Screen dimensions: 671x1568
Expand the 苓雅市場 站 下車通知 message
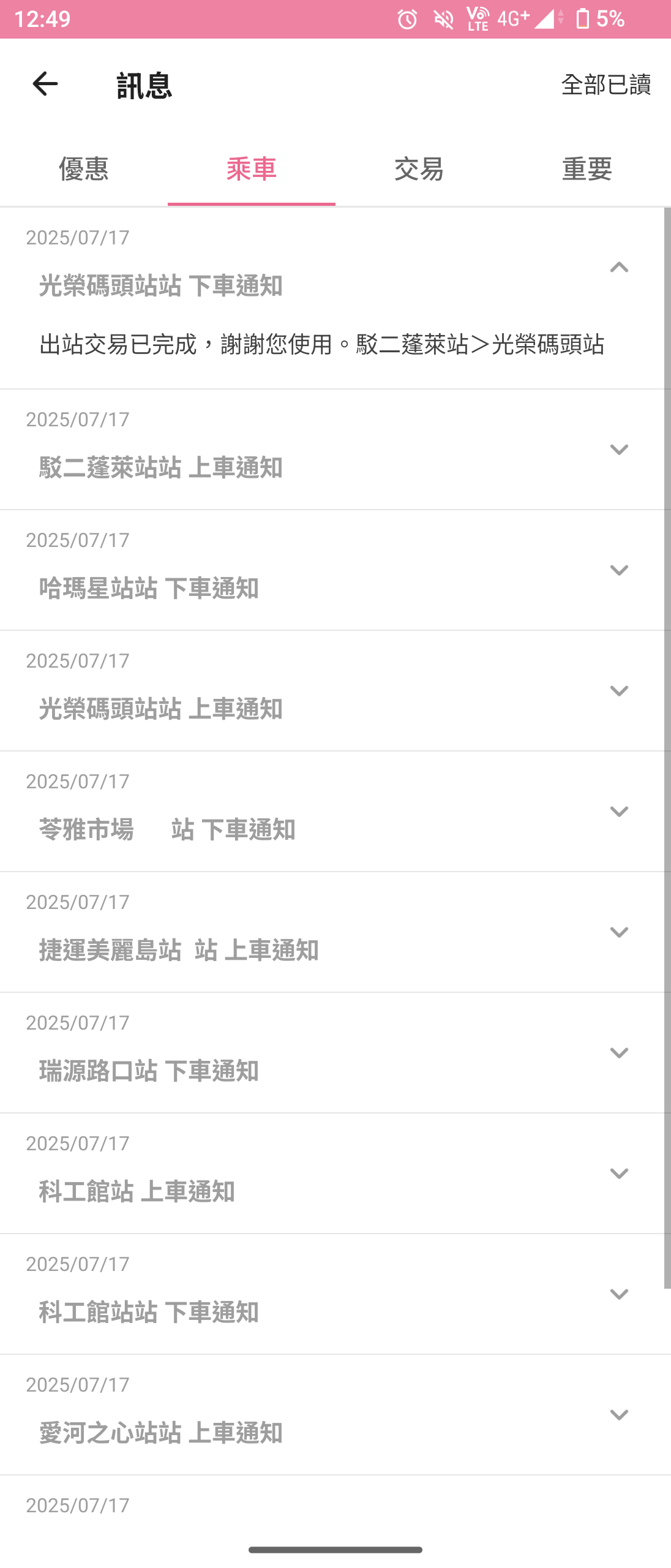[619, 812]
